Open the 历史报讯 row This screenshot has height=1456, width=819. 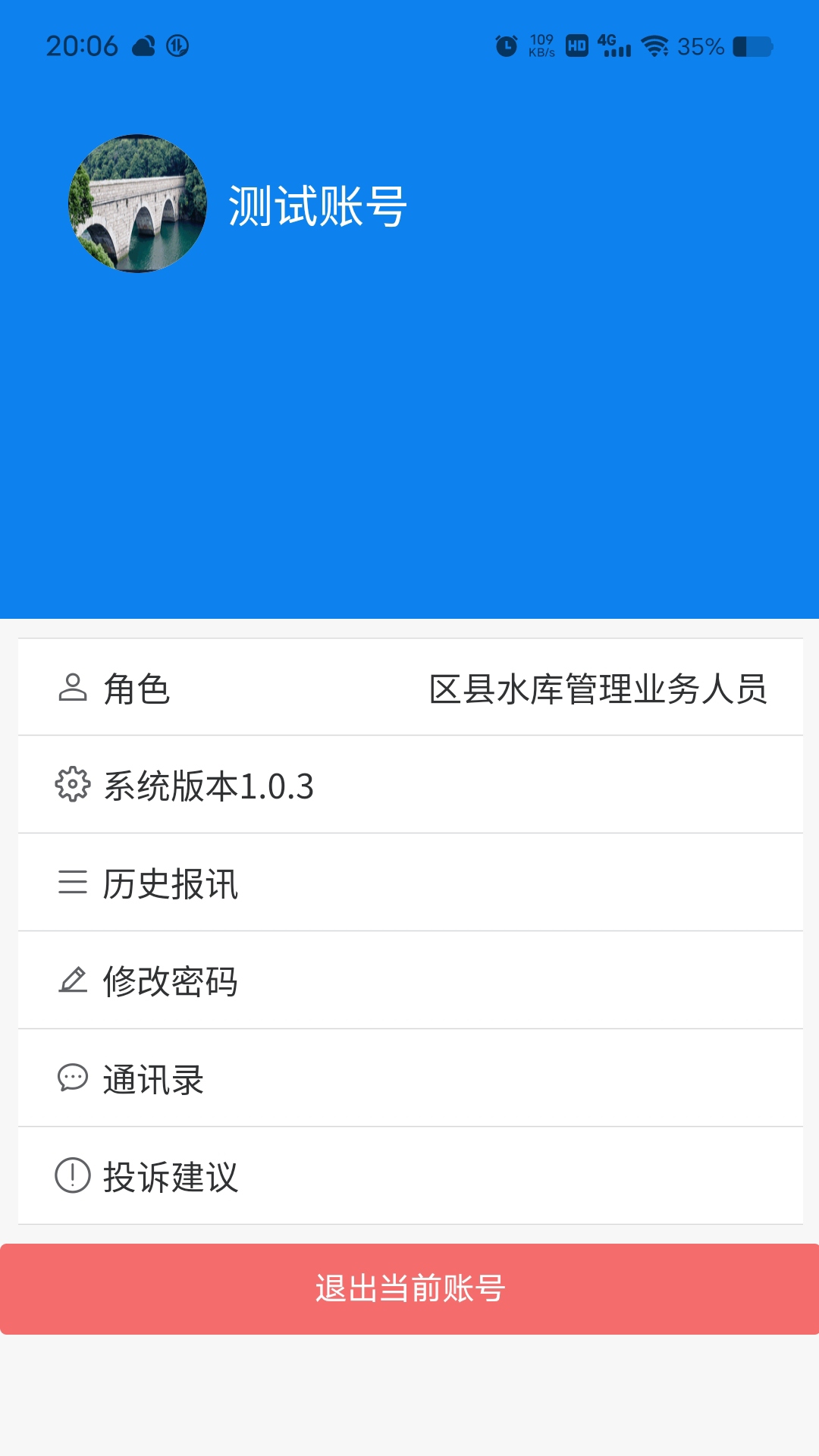click(409, 883)
